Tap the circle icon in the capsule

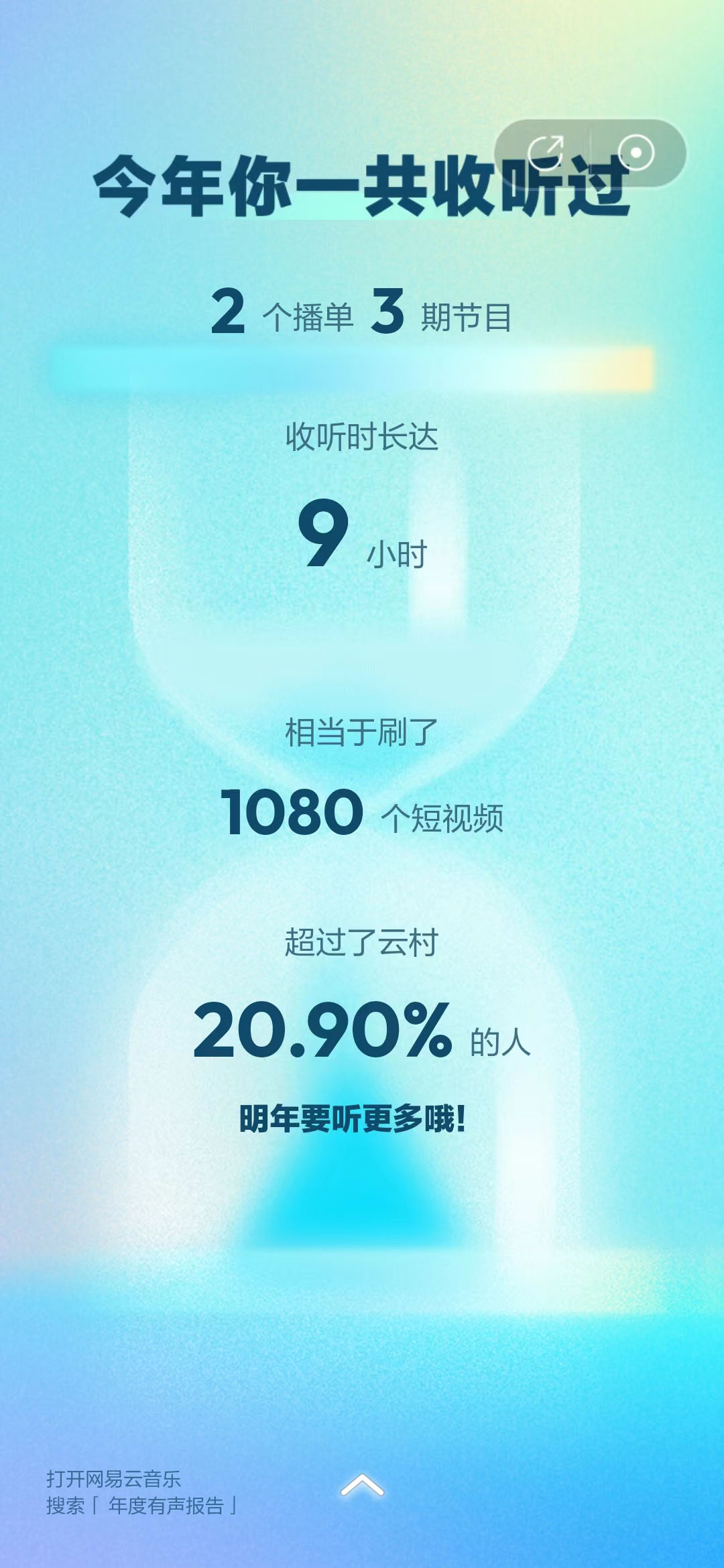click(x=636, y=152)
